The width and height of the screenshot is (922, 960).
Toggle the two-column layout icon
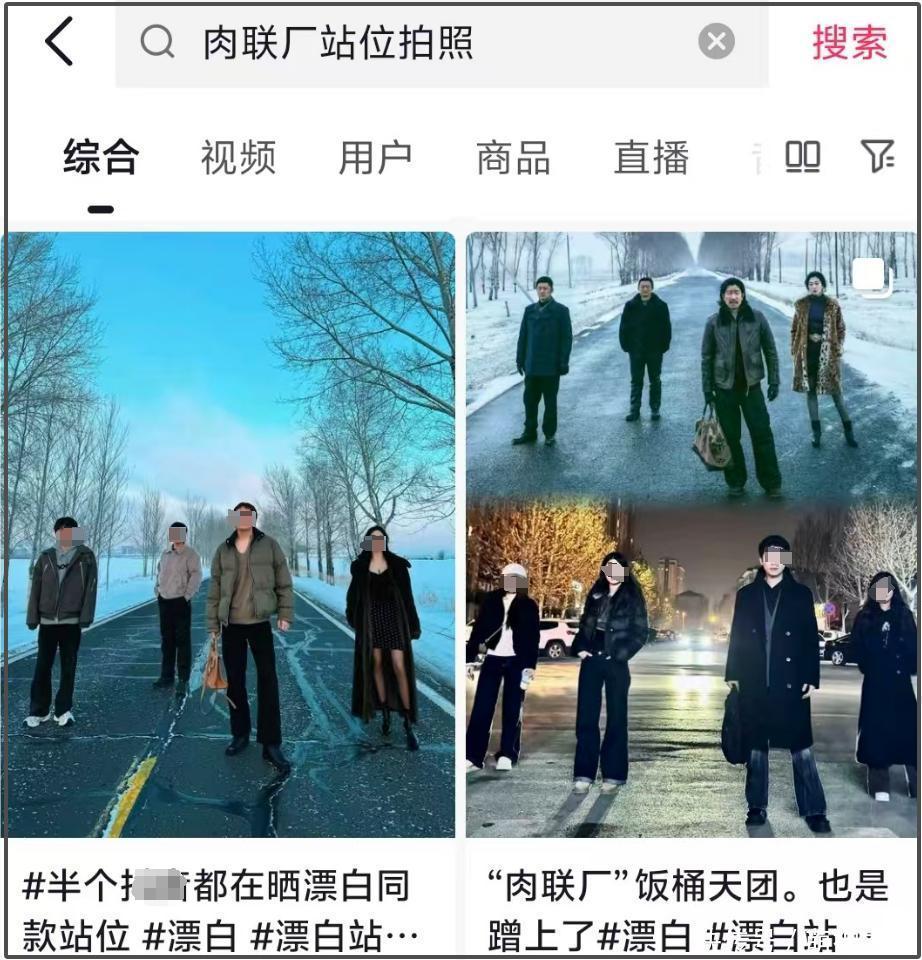pos(802,156)
